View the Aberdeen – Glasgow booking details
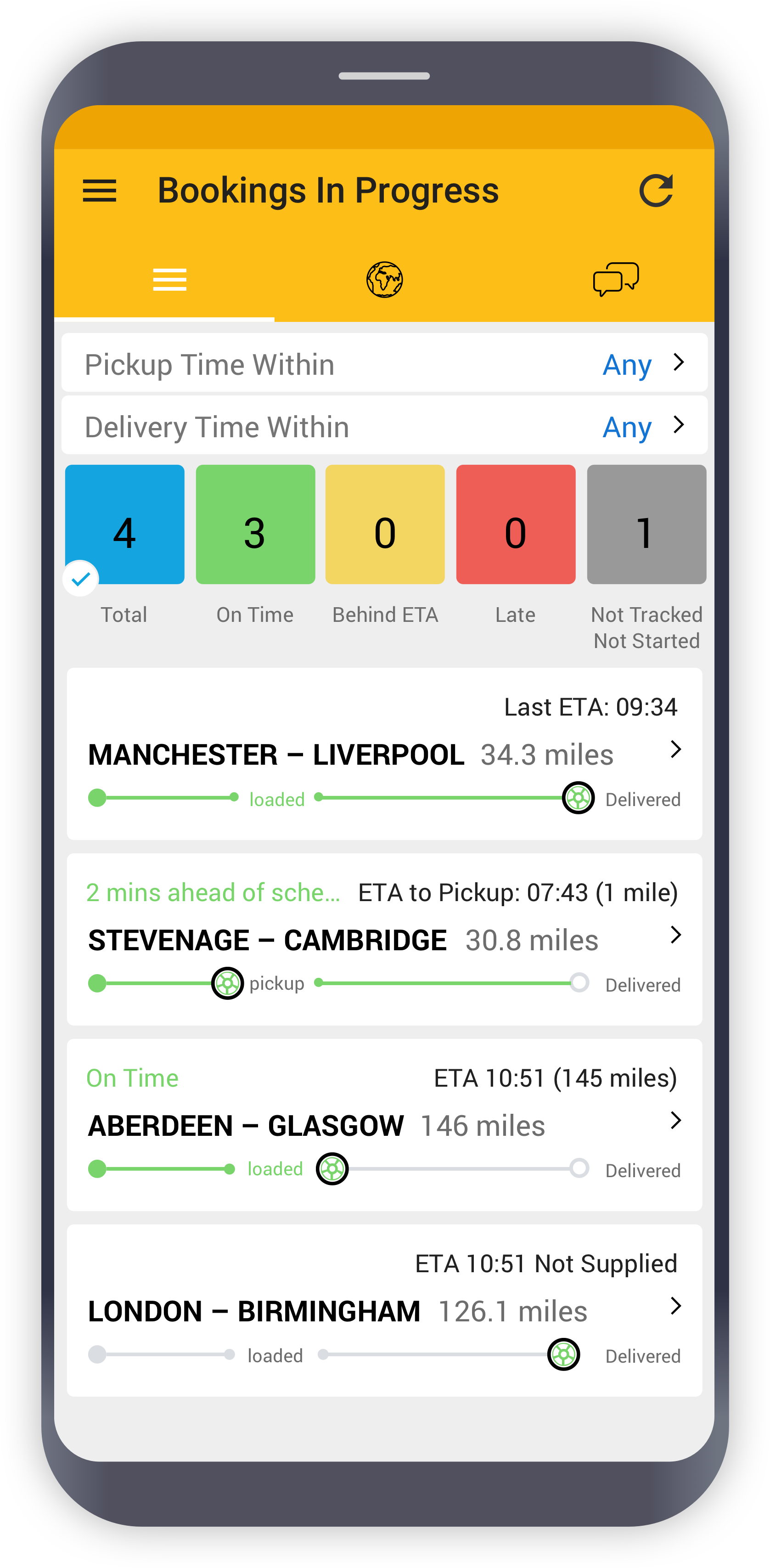Screen dimensions: 770x1568 pos(384,1125)
